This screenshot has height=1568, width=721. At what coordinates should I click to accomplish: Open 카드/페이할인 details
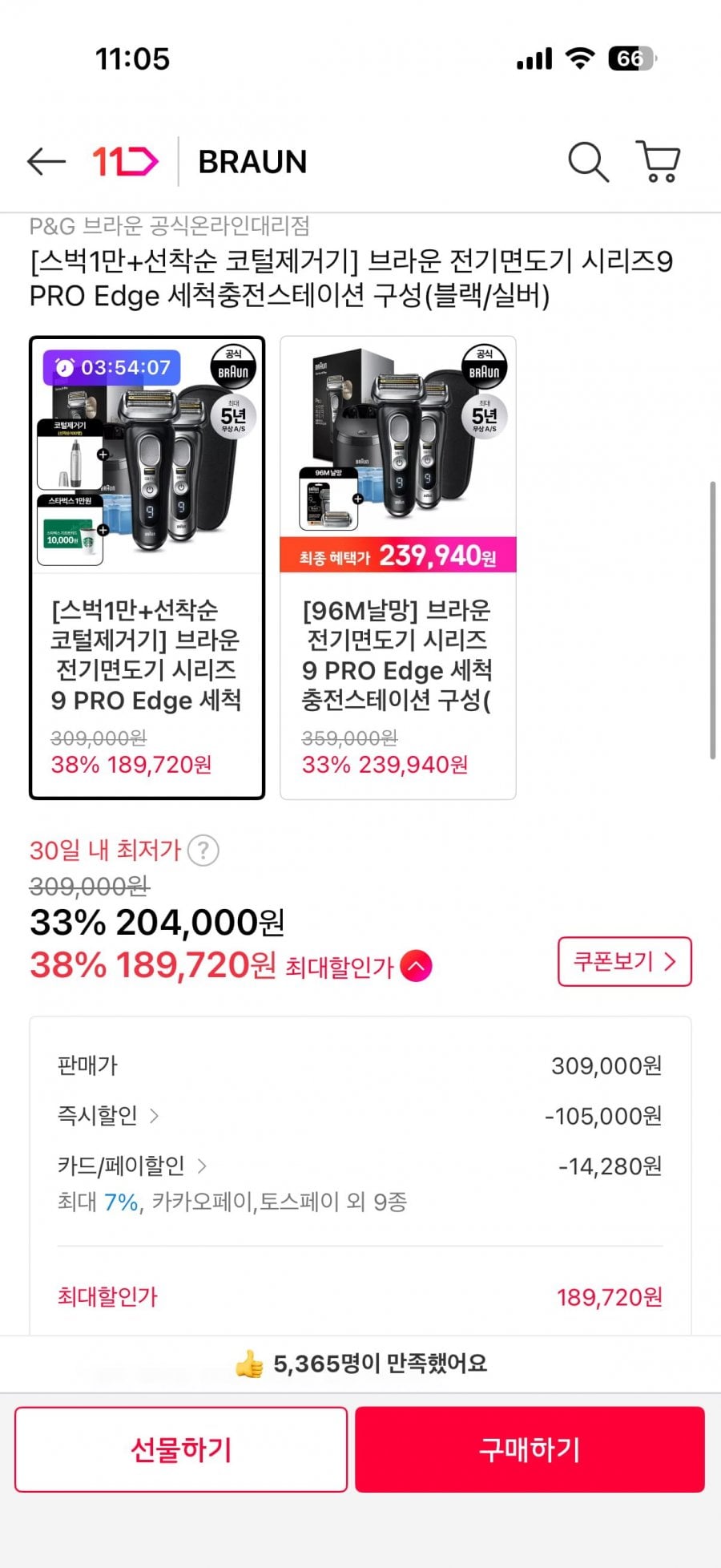132,1166
